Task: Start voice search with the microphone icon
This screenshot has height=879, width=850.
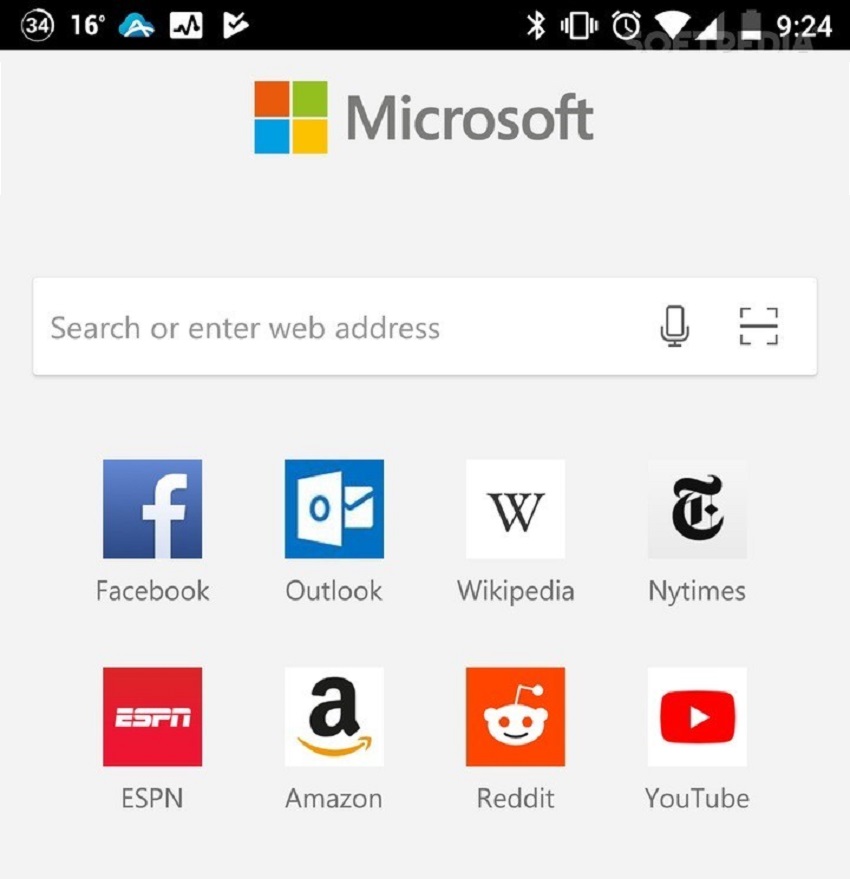Action: (675, 326)
